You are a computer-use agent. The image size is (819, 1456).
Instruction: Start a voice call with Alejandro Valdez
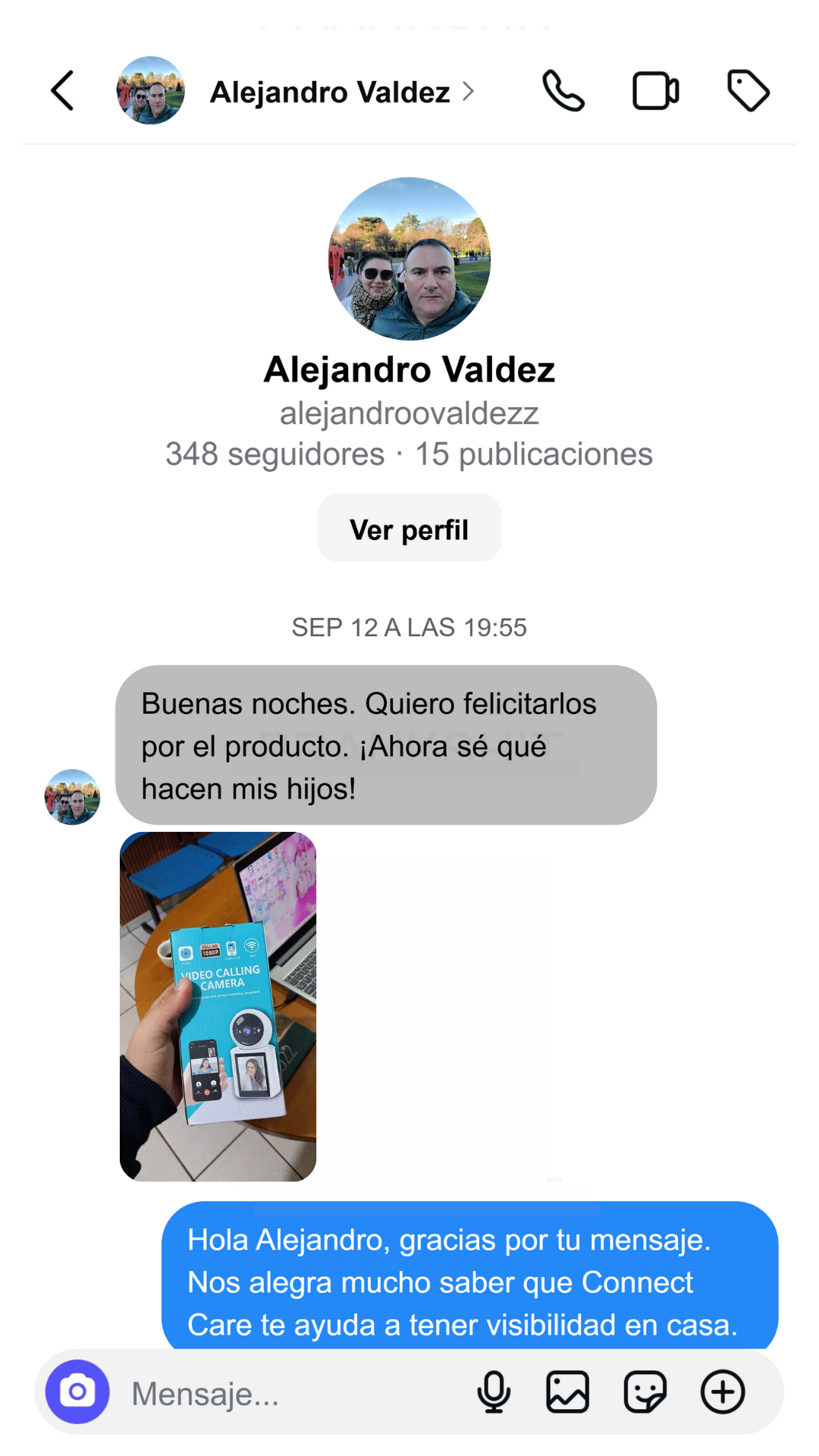(x=563, y=91)
